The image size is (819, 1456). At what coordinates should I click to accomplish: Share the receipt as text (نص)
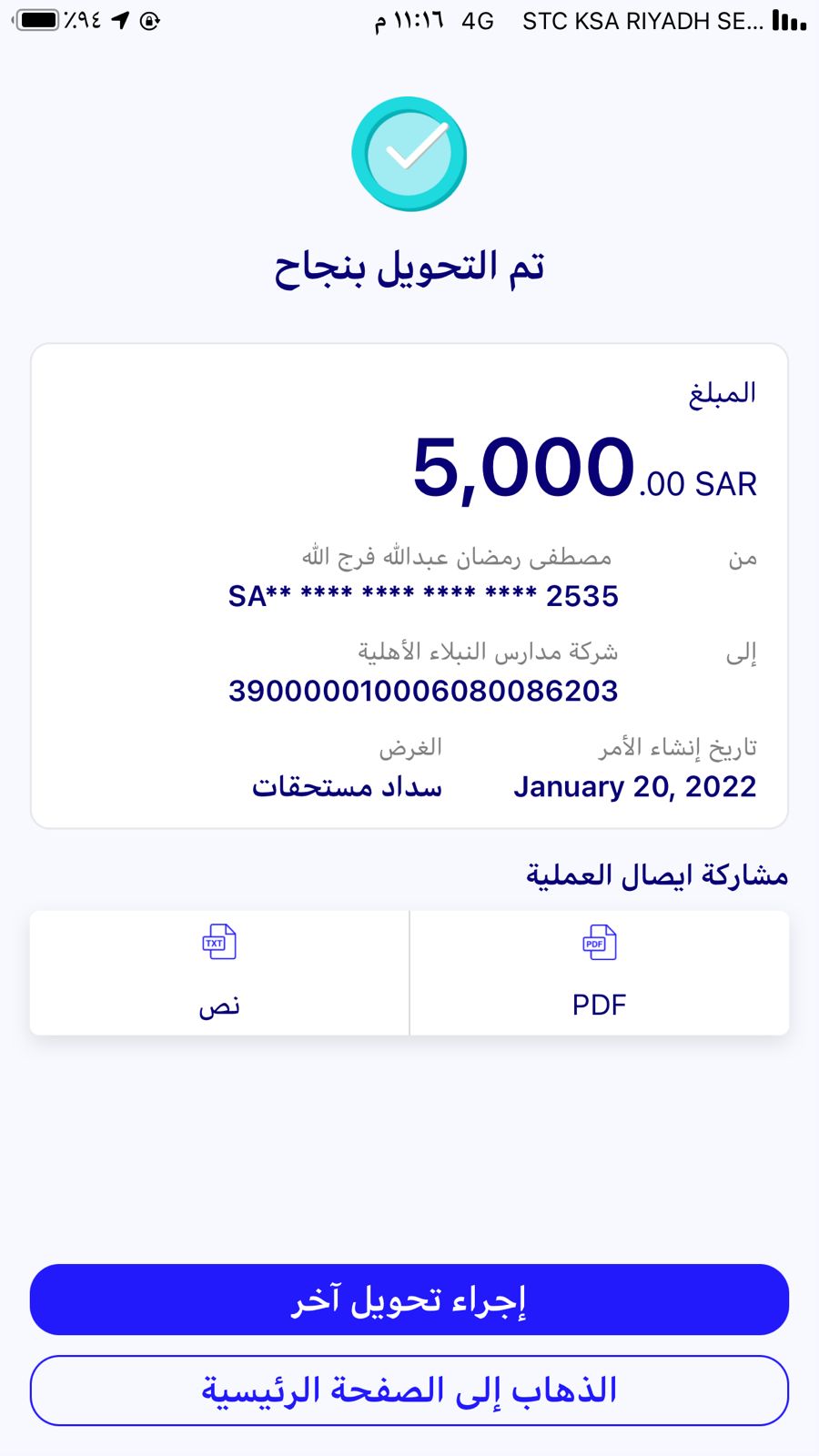(219, 973)
